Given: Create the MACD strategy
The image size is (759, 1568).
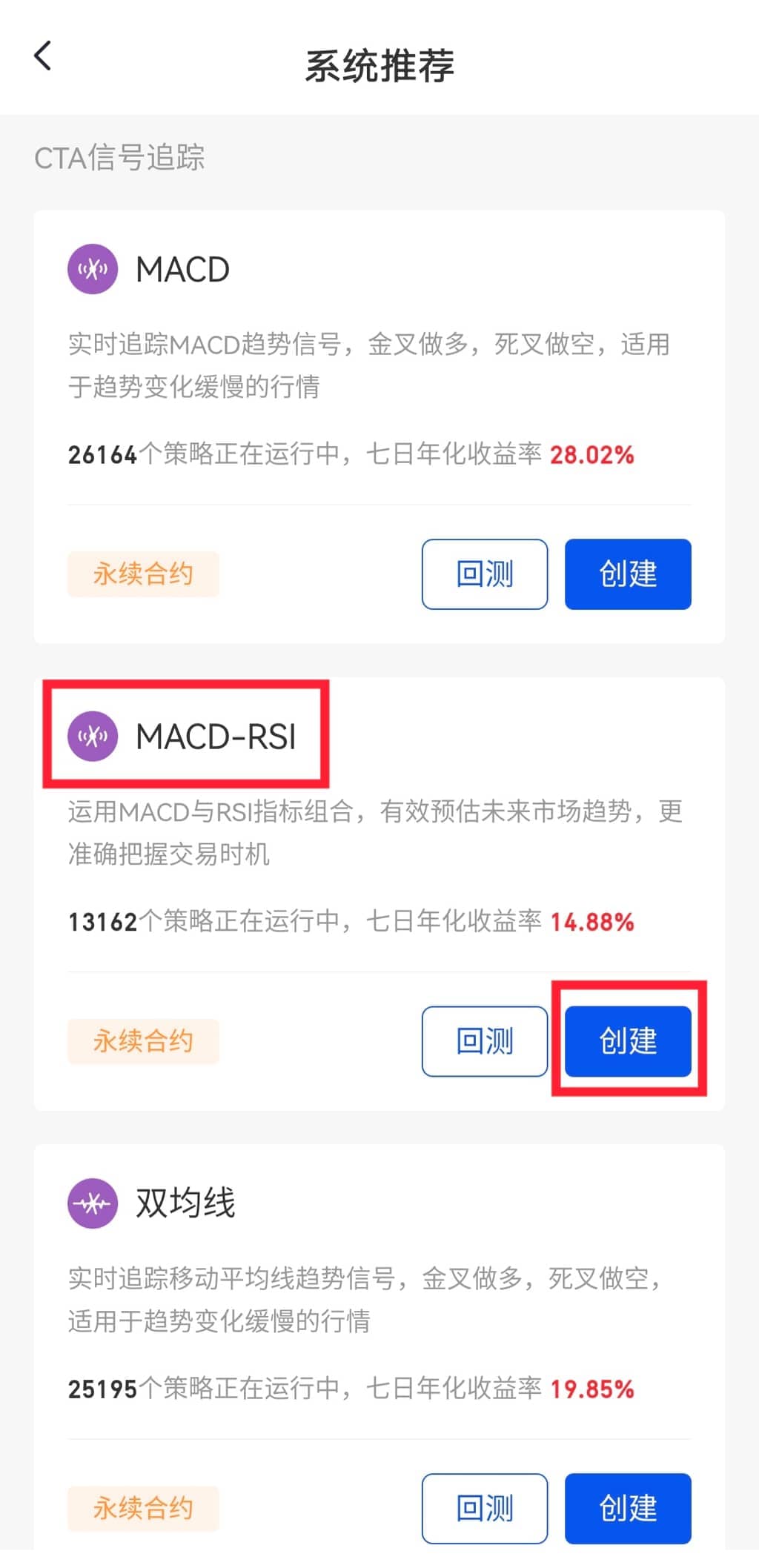Looking at the screenshot, I should pos(628,574).
